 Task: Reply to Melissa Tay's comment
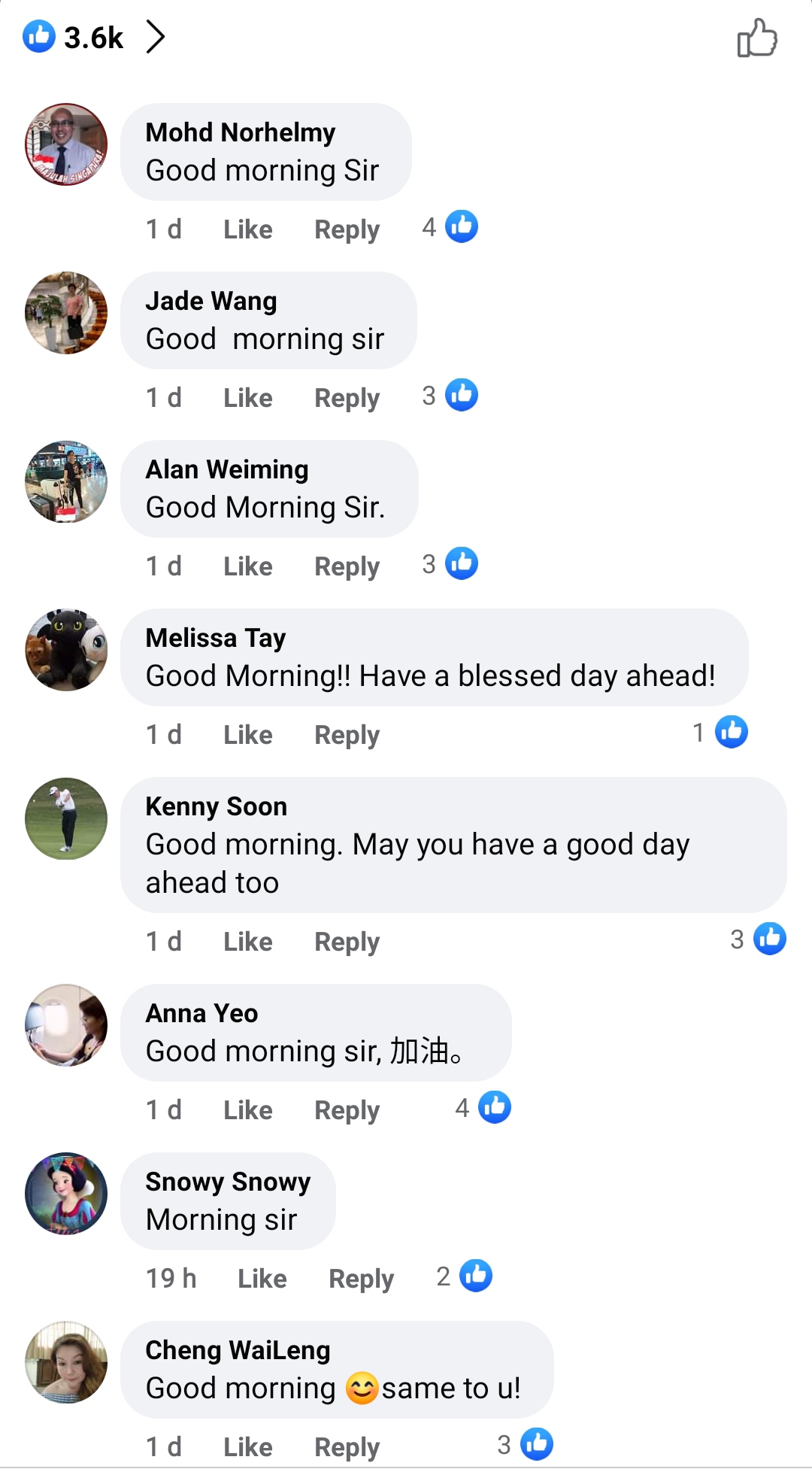(347, 735)
